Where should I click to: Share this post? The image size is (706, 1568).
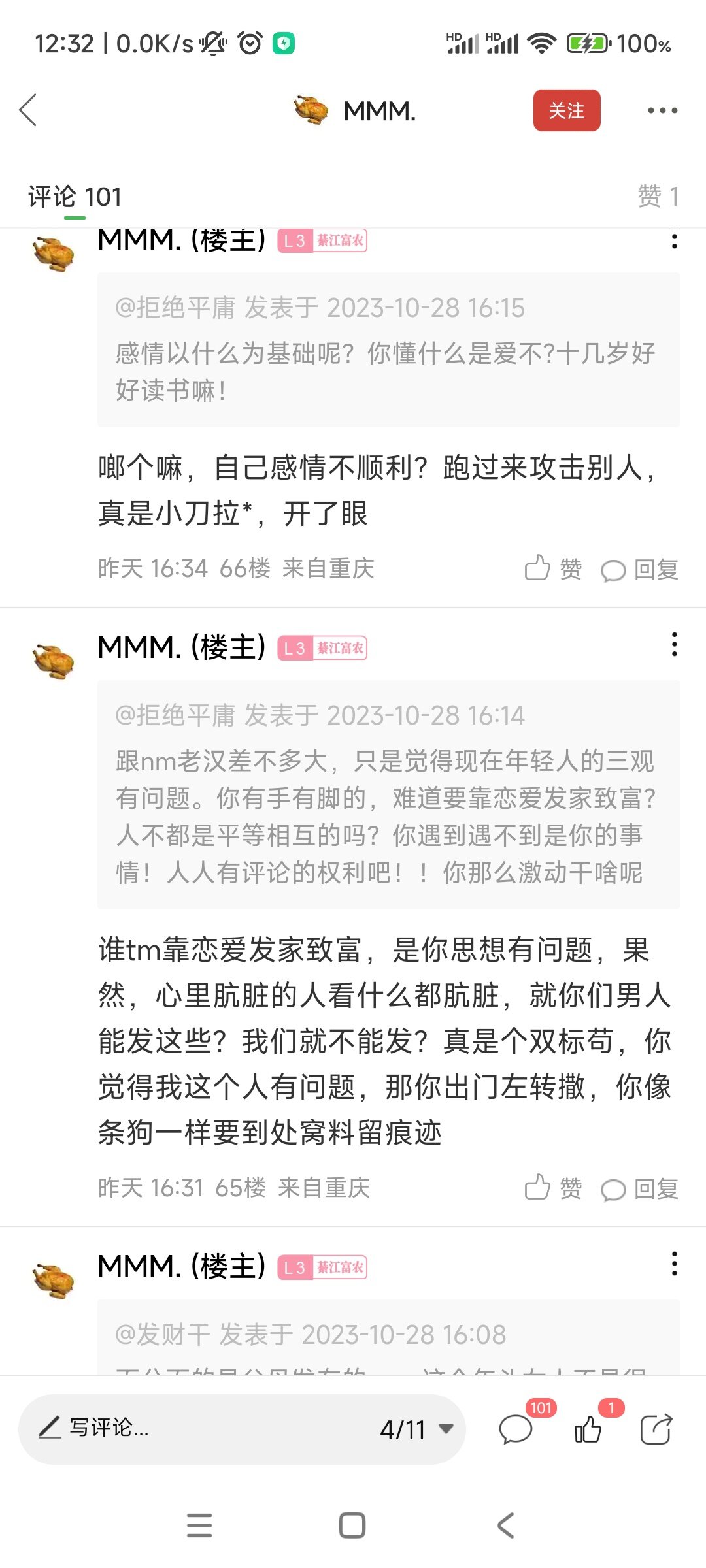point(656,1429)
